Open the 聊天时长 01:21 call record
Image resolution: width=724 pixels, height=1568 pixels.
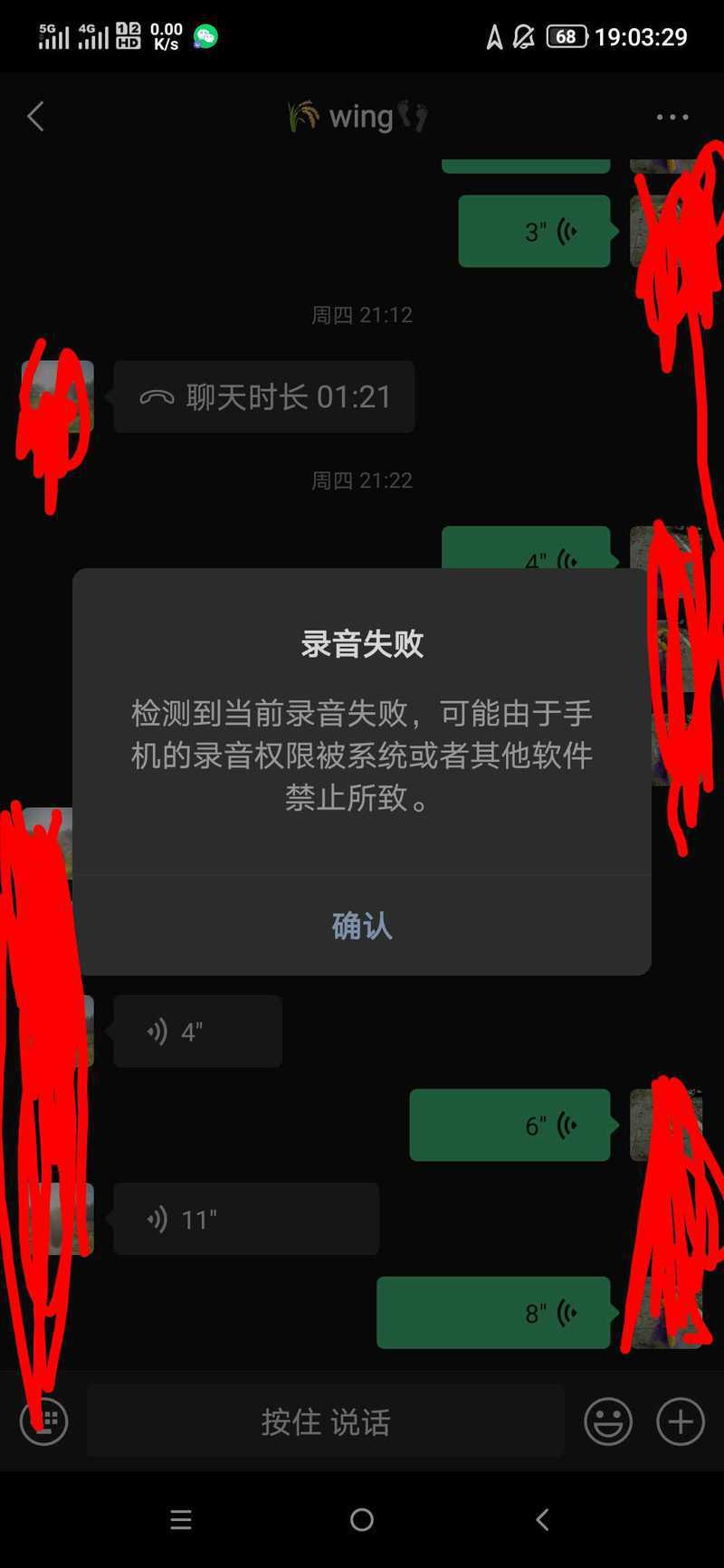tap(264, 396)
